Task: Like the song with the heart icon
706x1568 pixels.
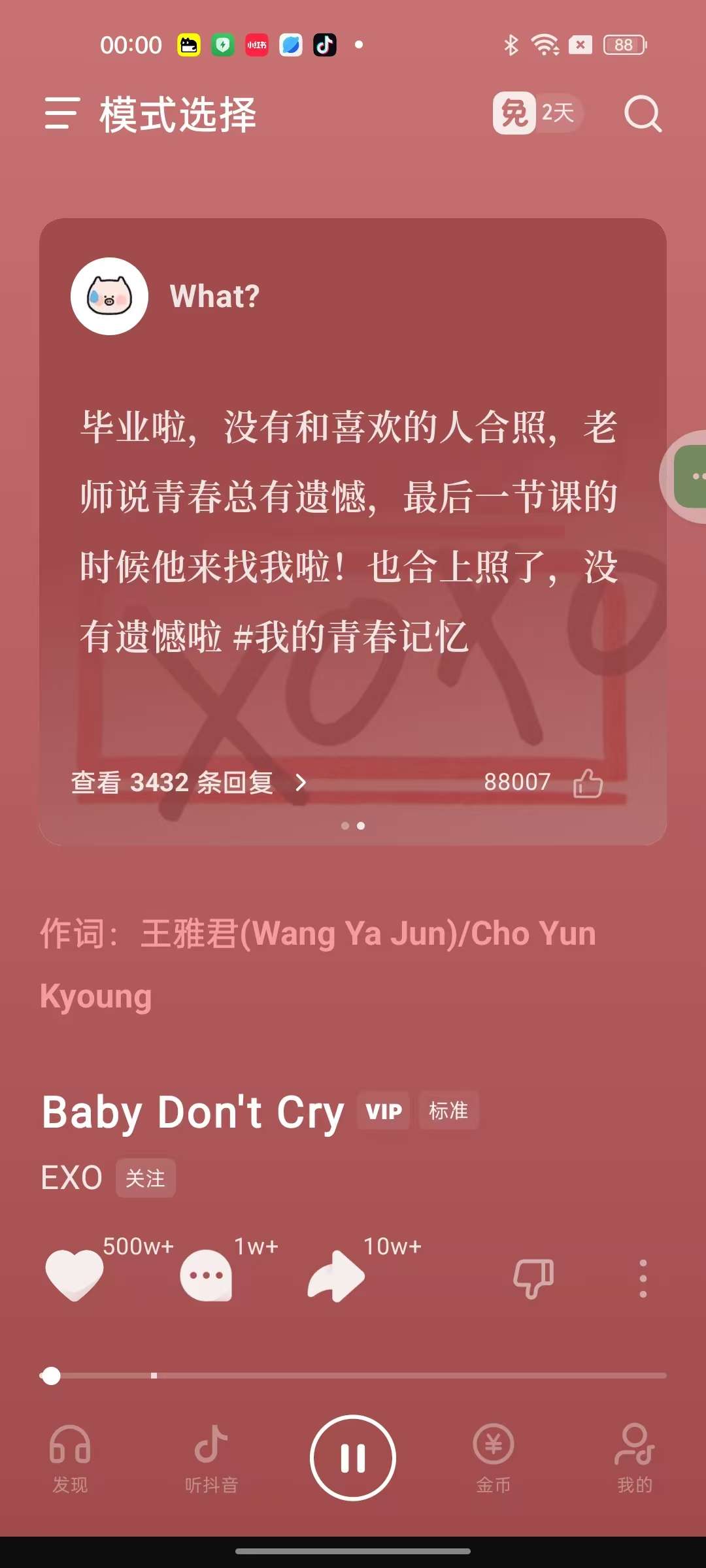Action: tap(74, 1275)
